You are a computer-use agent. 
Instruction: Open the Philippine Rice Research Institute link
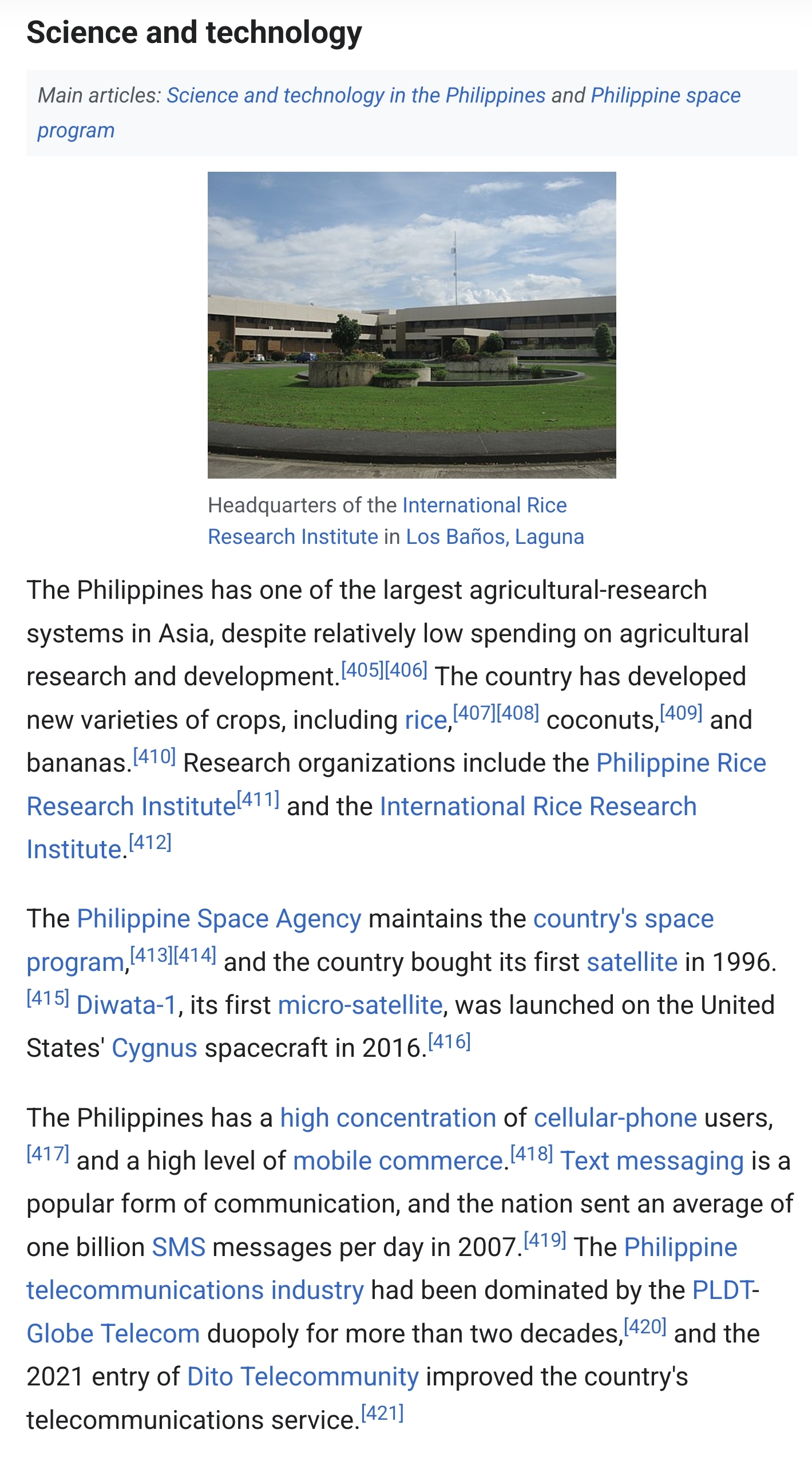681,763
